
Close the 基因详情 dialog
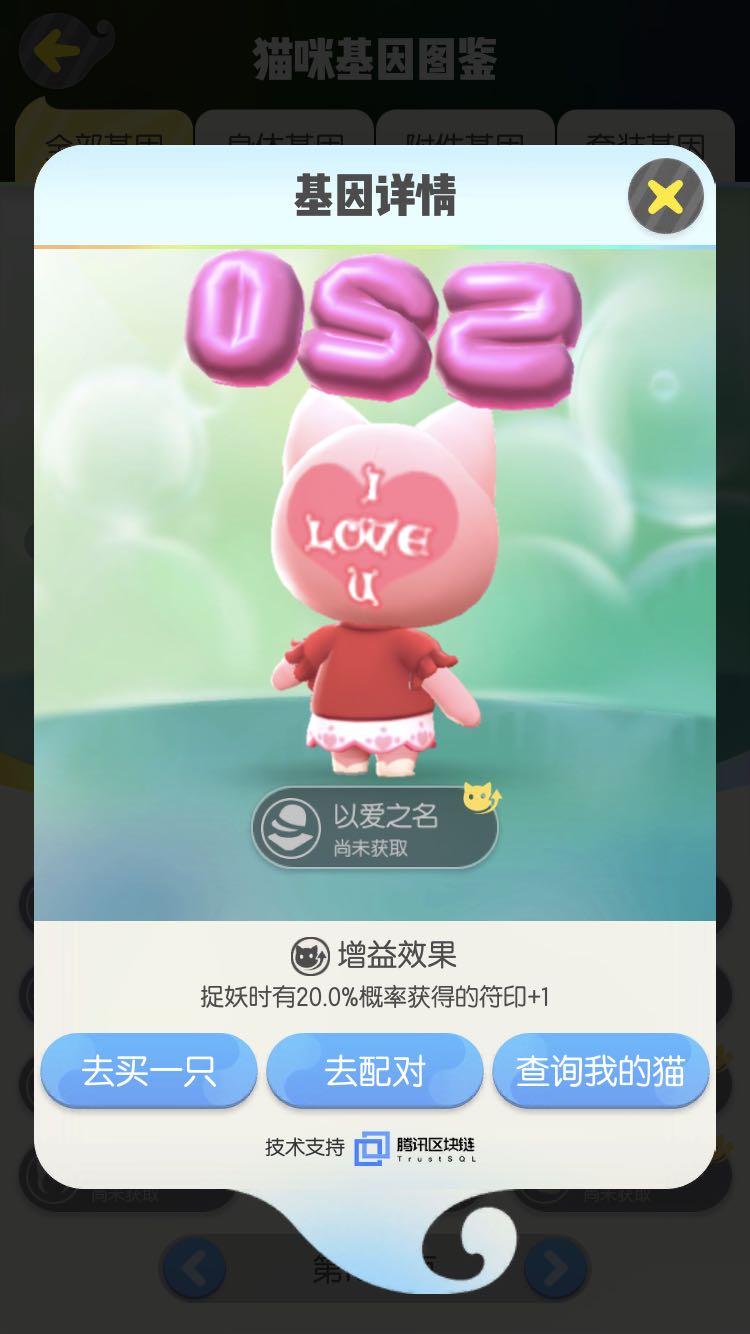pos(665,196)
